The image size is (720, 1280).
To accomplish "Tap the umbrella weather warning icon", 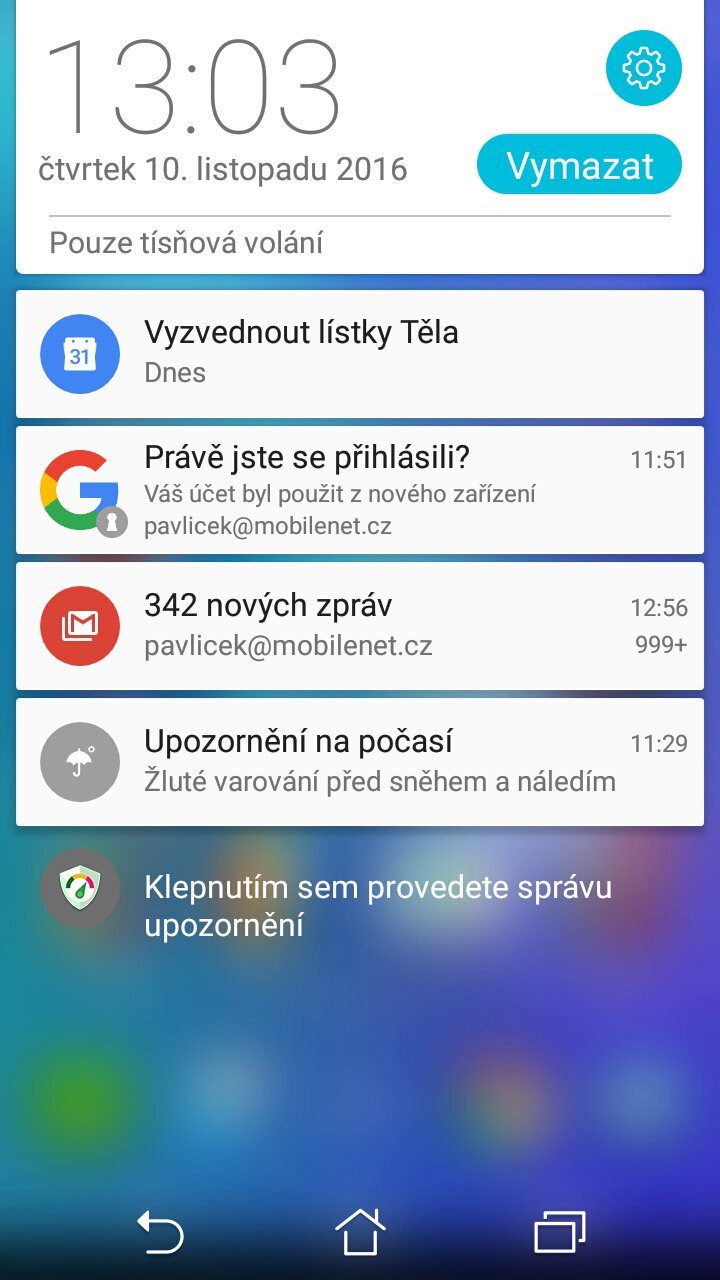I will [x=80, y=762].
